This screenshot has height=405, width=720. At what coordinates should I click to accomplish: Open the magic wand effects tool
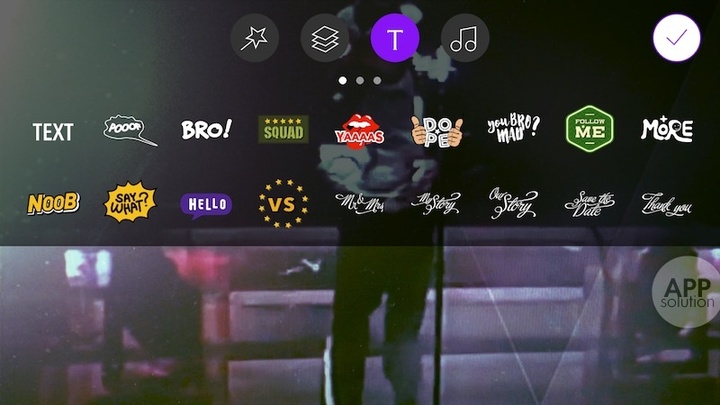pyautogui.click(x=254, y=40)
